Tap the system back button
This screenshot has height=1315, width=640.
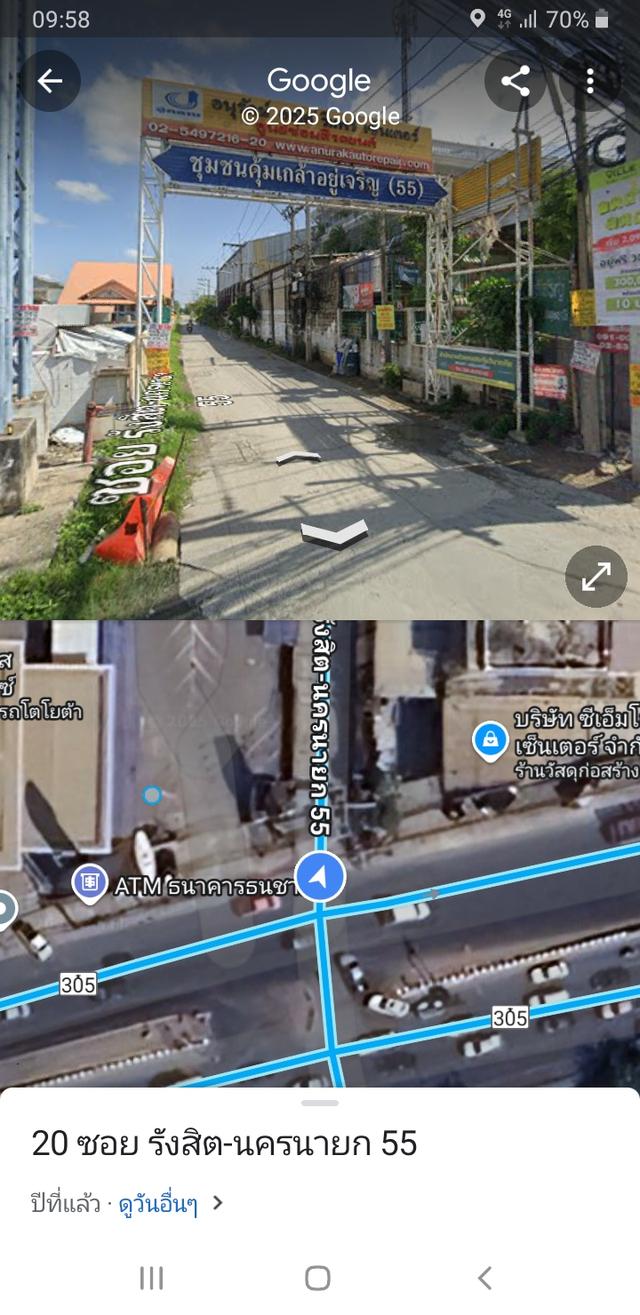pos(485,1277)
